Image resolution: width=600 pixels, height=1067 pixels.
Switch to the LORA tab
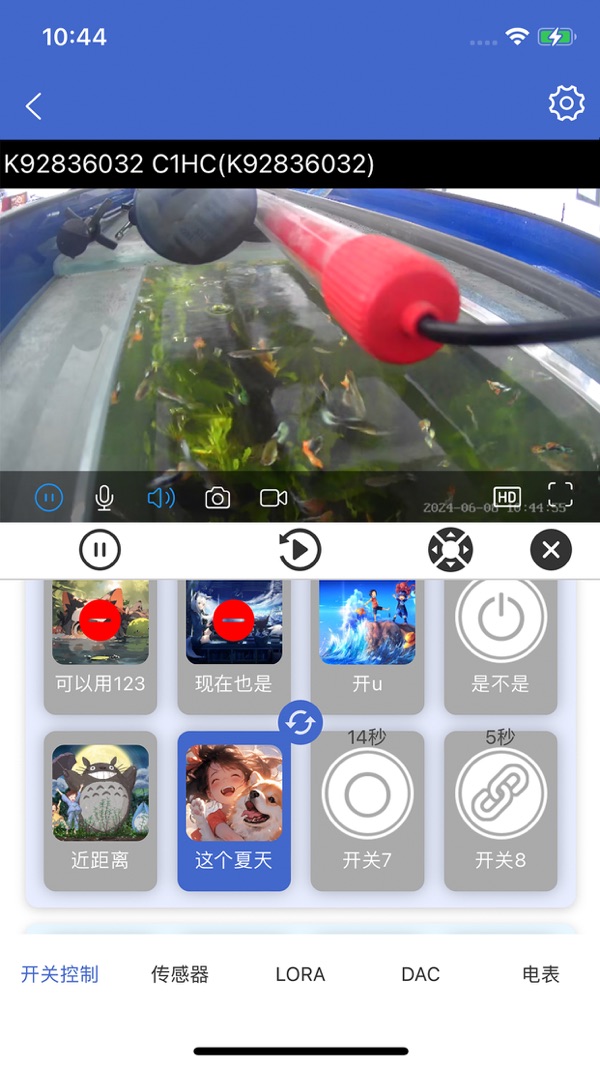[300, 974]
